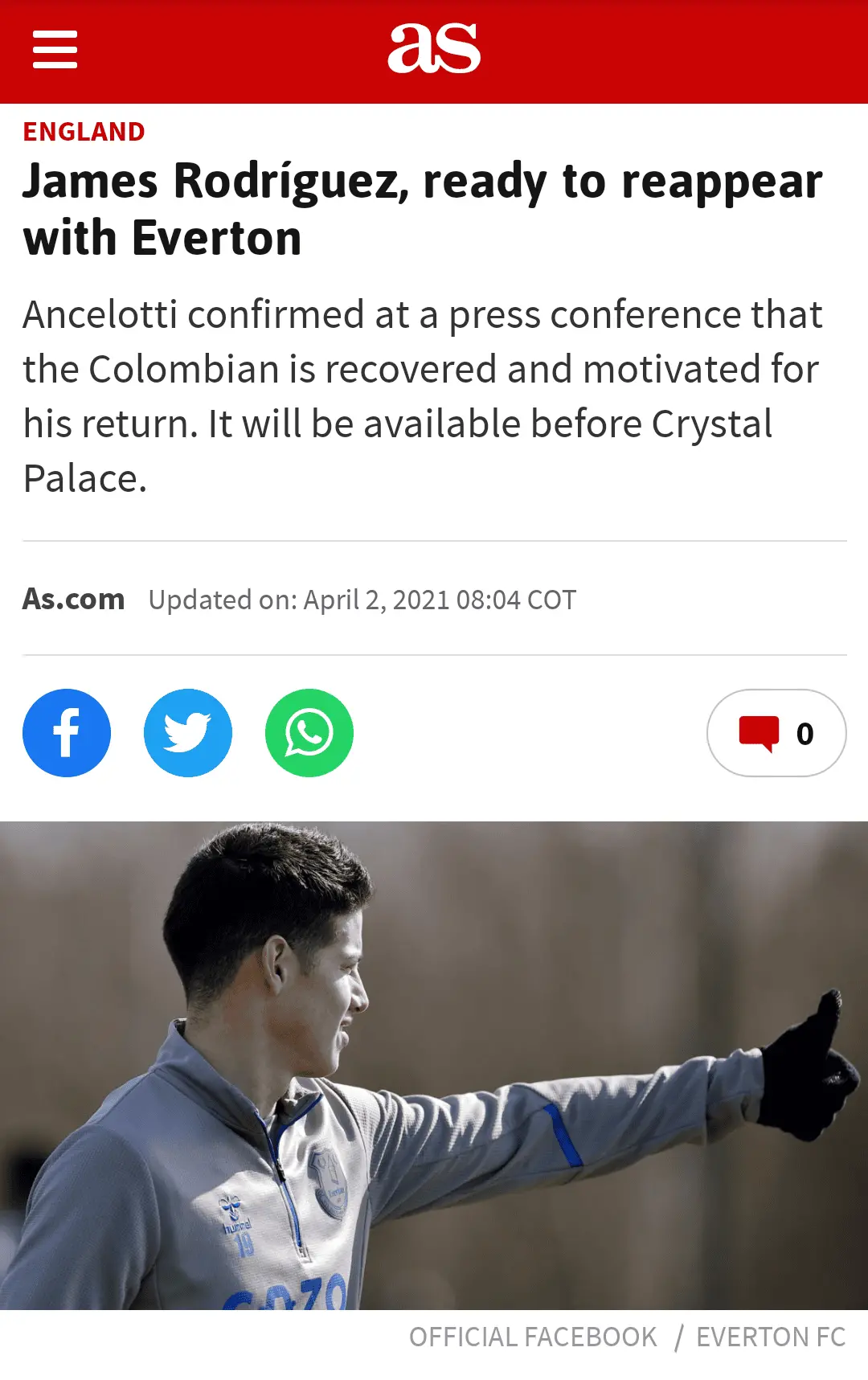Open the ENGLAND section link

coord(84,132)
